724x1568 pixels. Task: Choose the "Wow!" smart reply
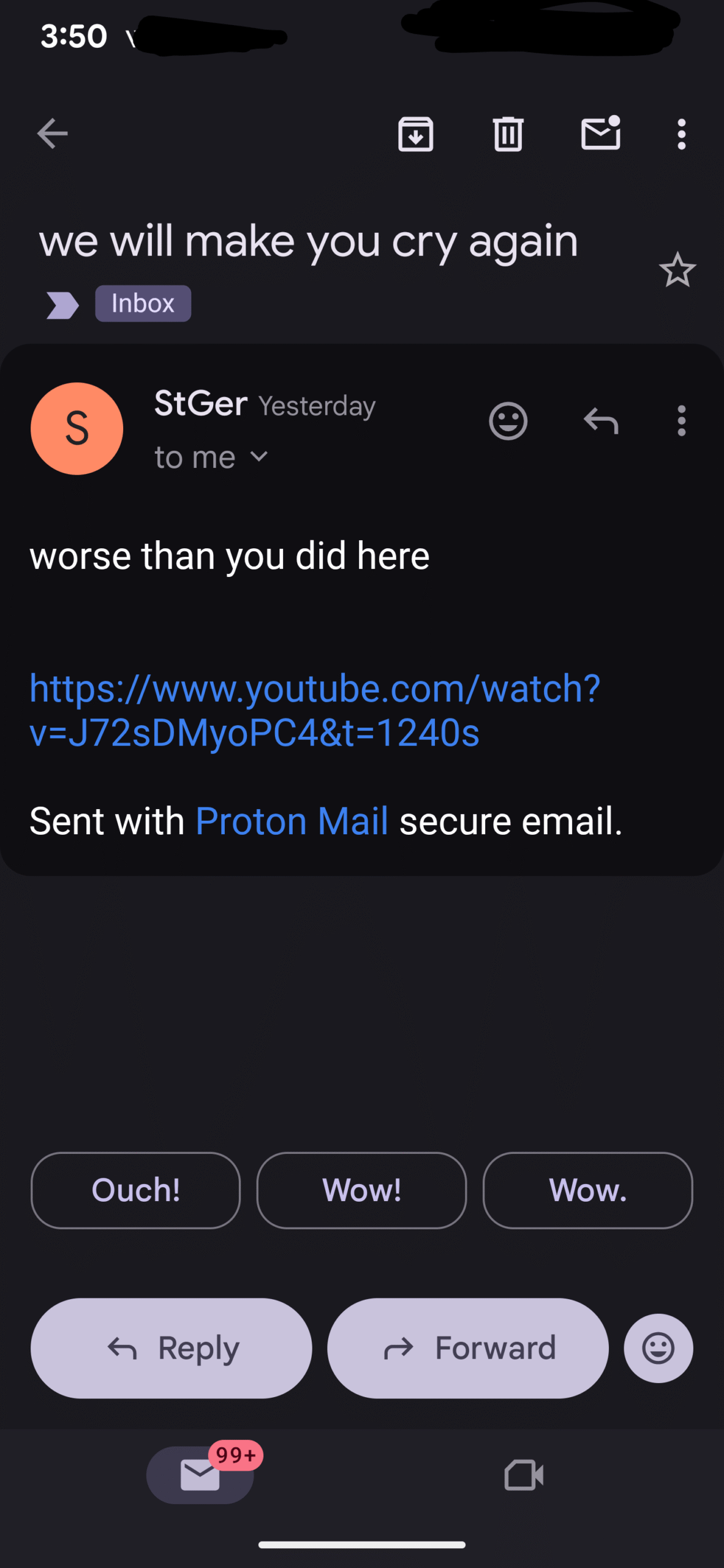[x=361, y=1191]
